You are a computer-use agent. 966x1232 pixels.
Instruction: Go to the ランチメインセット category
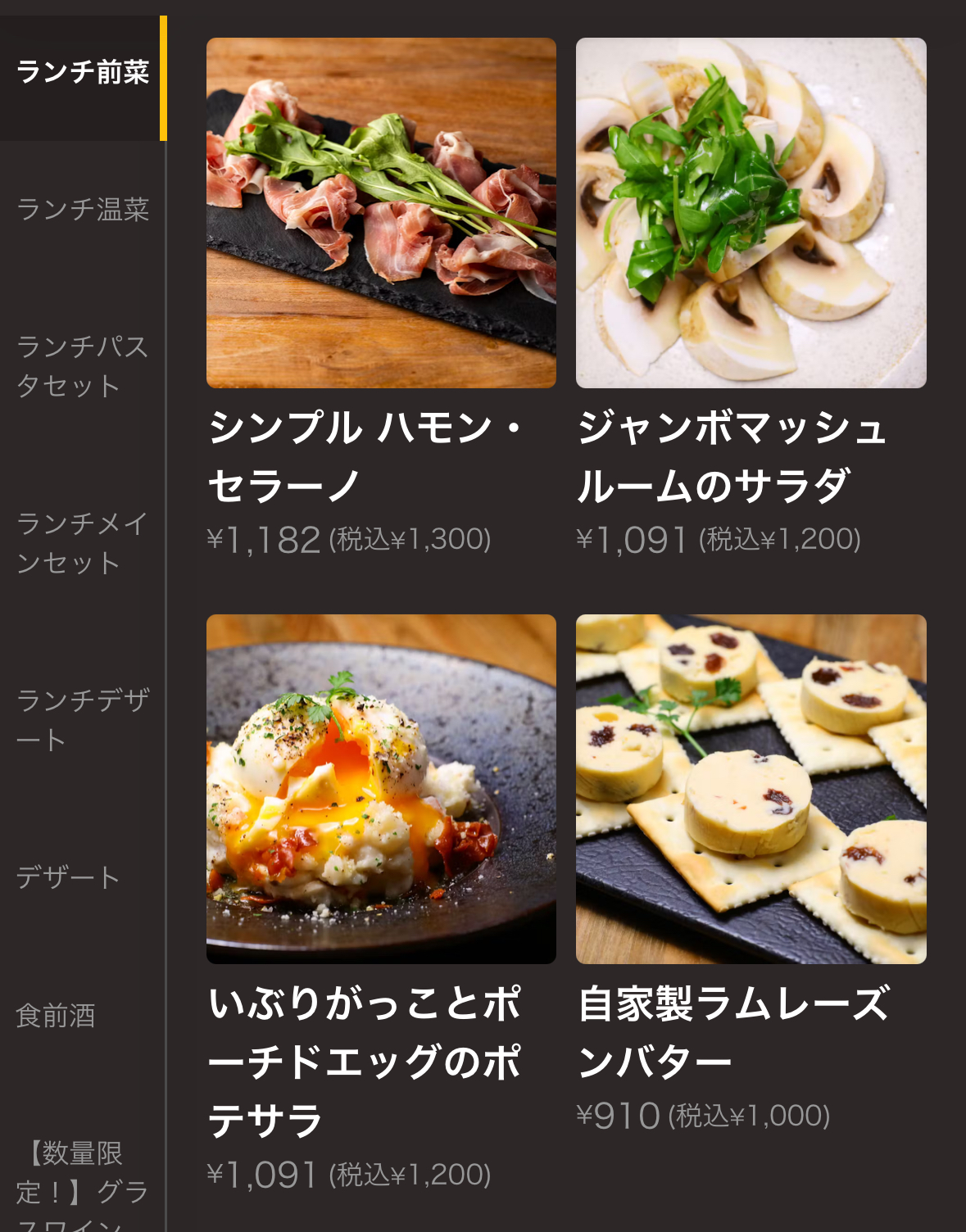pos(82,542)
